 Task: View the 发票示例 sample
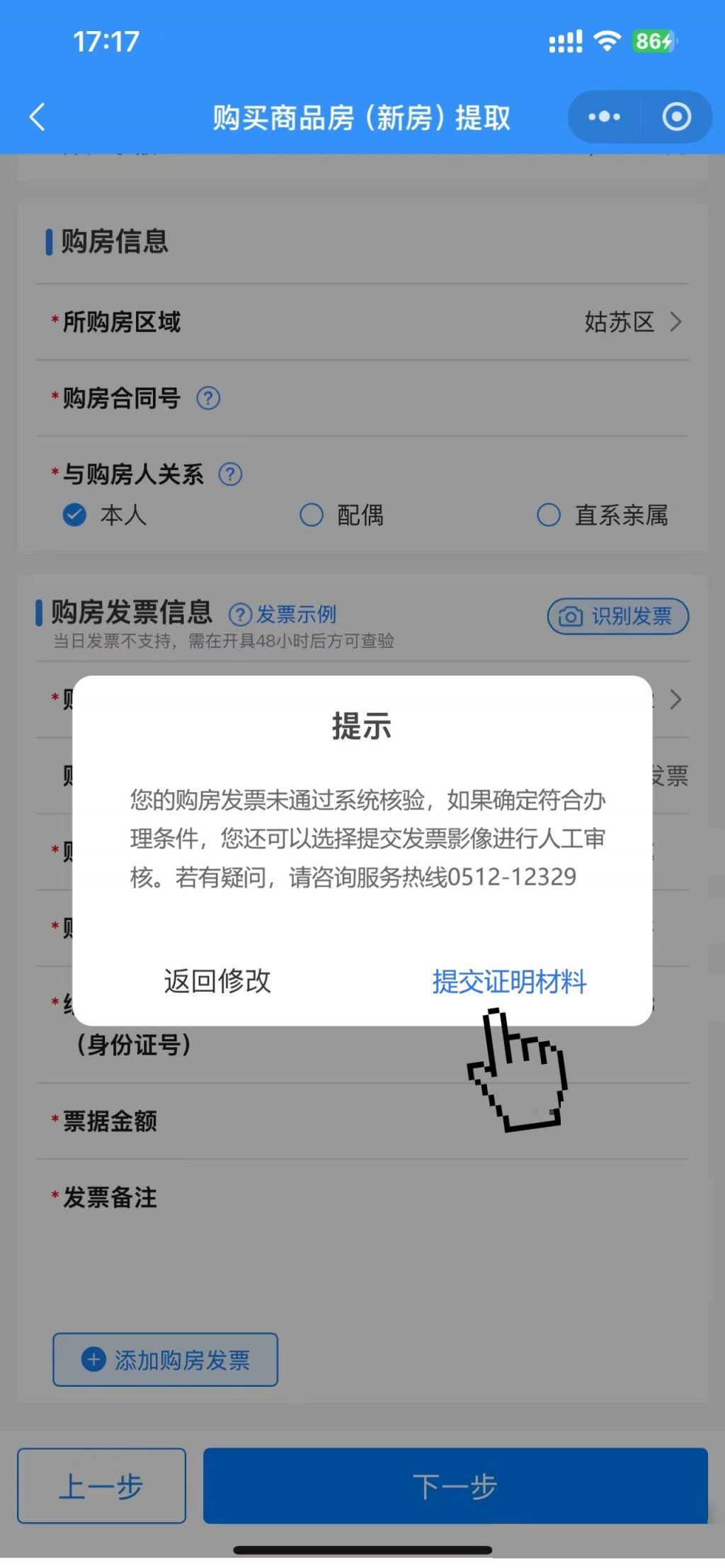click(283, 614)
